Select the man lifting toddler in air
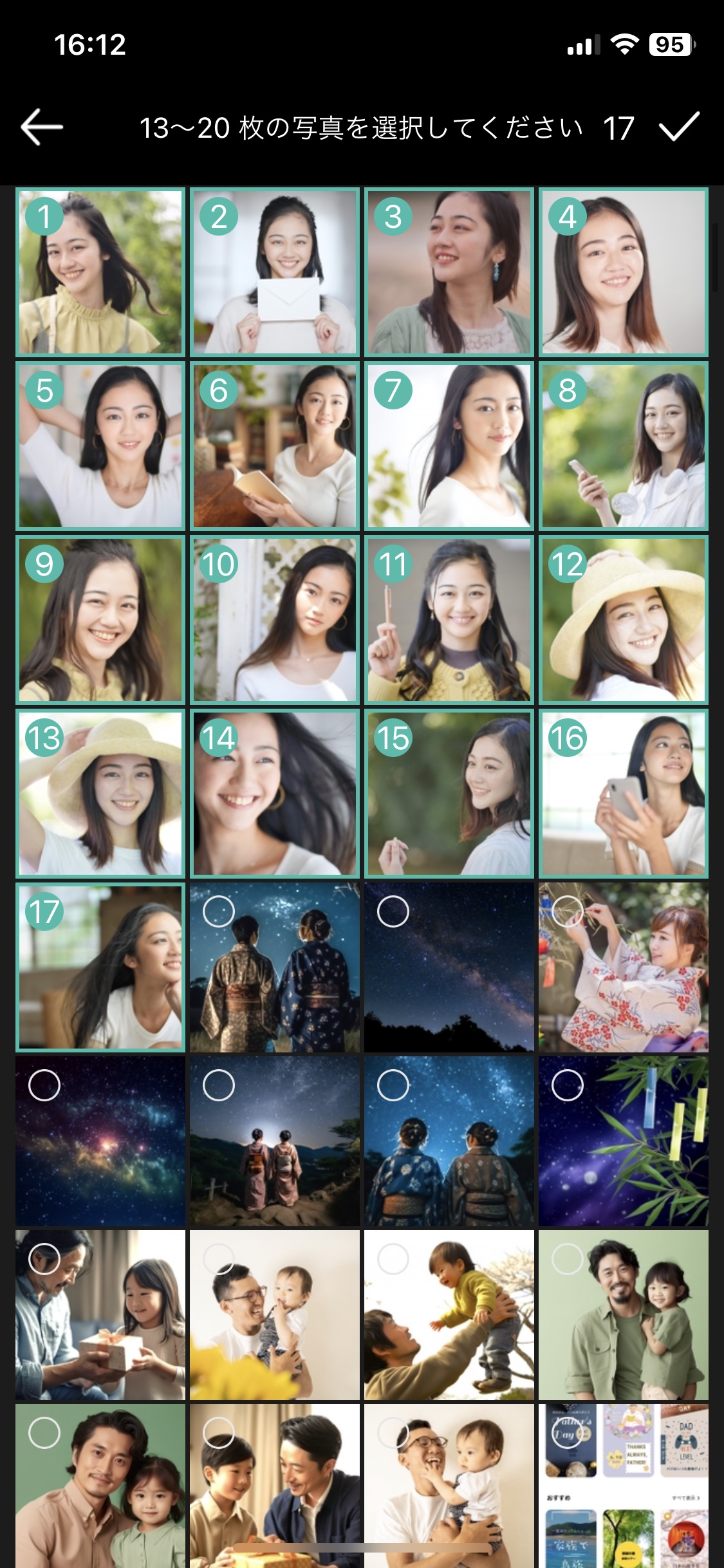The width and height of the screenshot is (724, 1568). [449, 1315]
